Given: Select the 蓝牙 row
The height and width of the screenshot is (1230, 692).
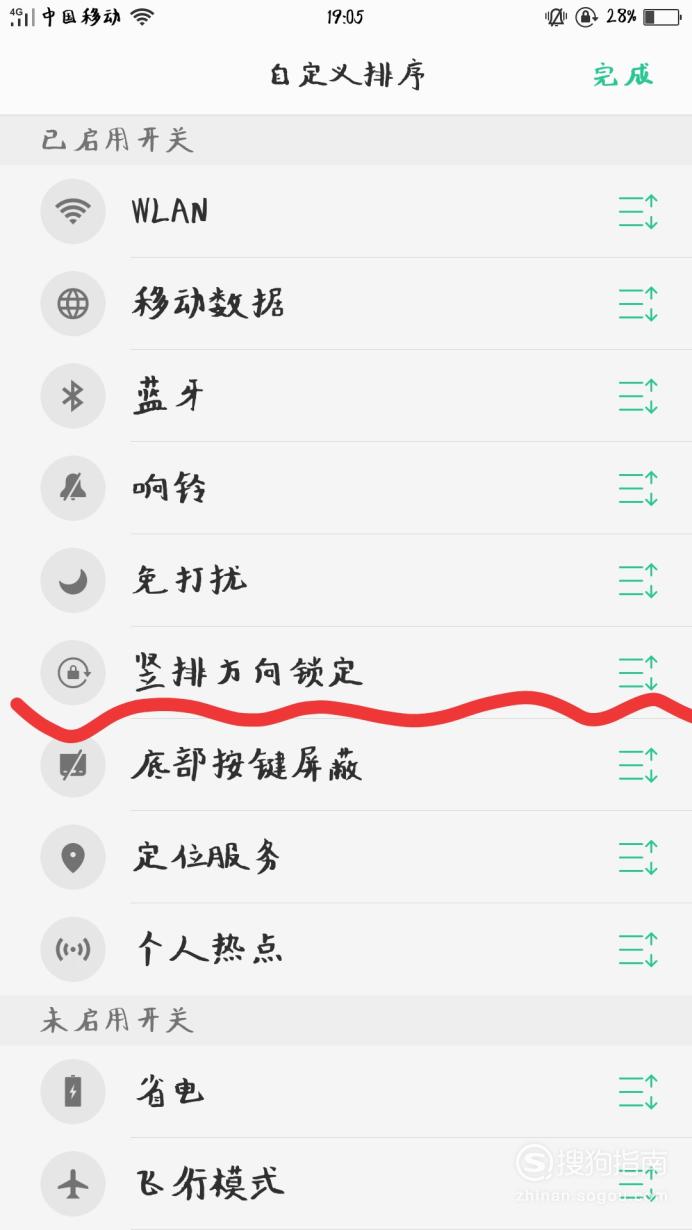Looking at the screenshot, I should pyautogui.click(x=346, y=396).
